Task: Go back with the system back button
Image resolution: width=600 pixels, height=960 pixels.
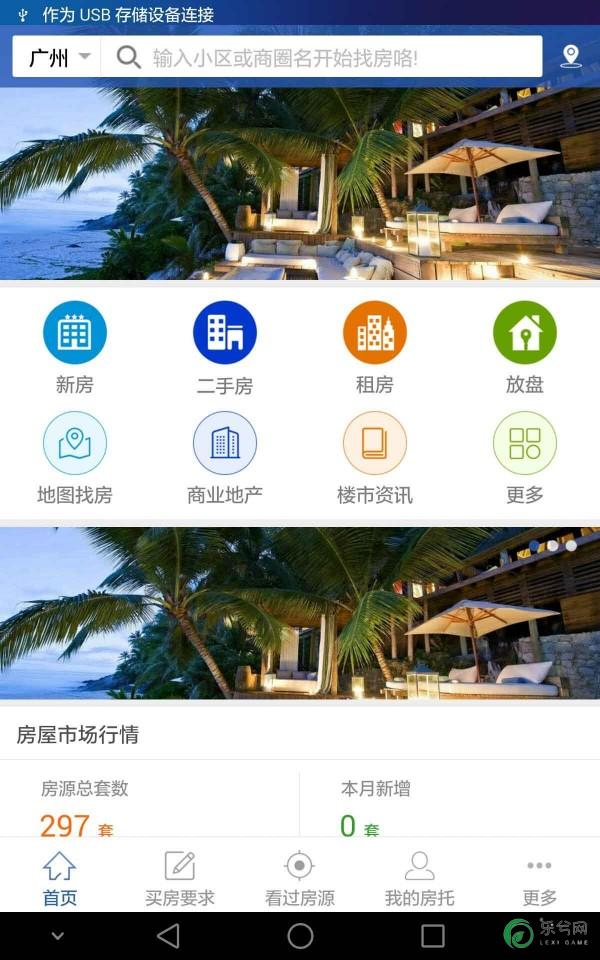Action: tap(168, 936)
